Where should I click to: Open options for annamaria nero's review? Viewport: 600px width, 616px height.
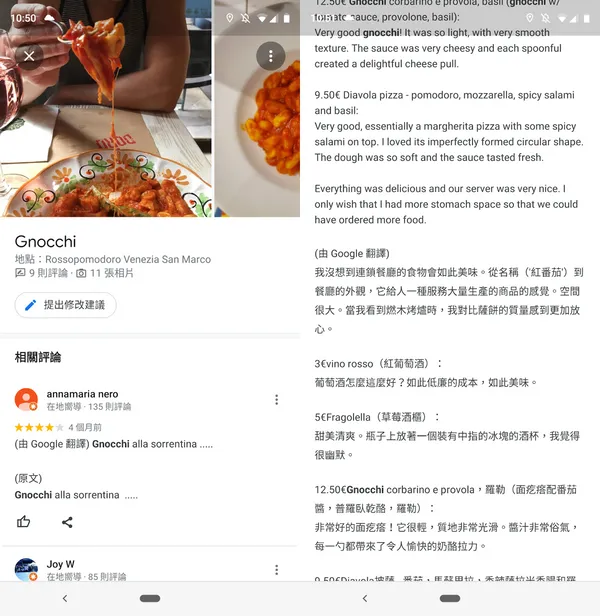pos(277,400)
